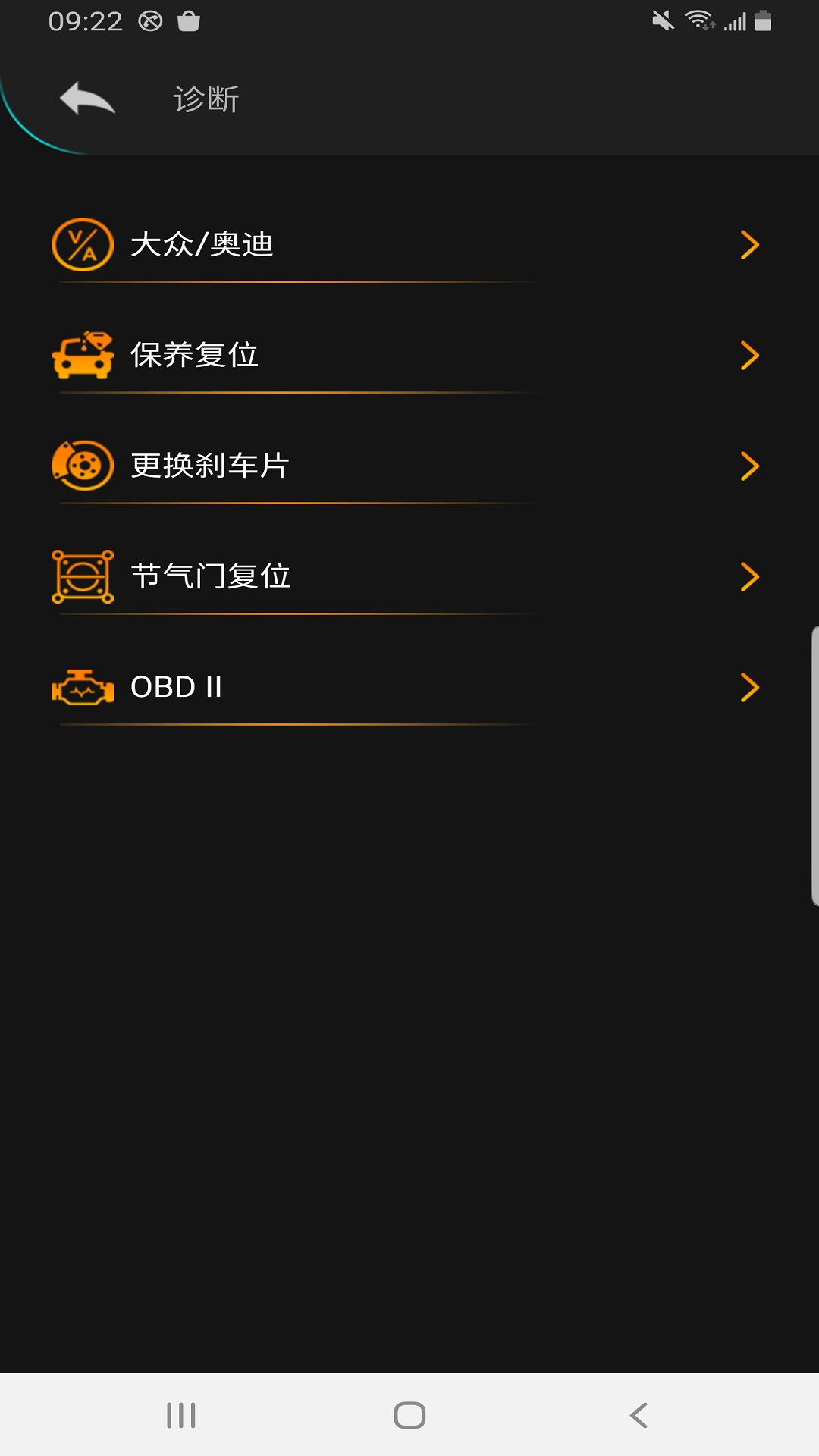Click the throttle body icon beside 节气门复位

coord(82,576)
